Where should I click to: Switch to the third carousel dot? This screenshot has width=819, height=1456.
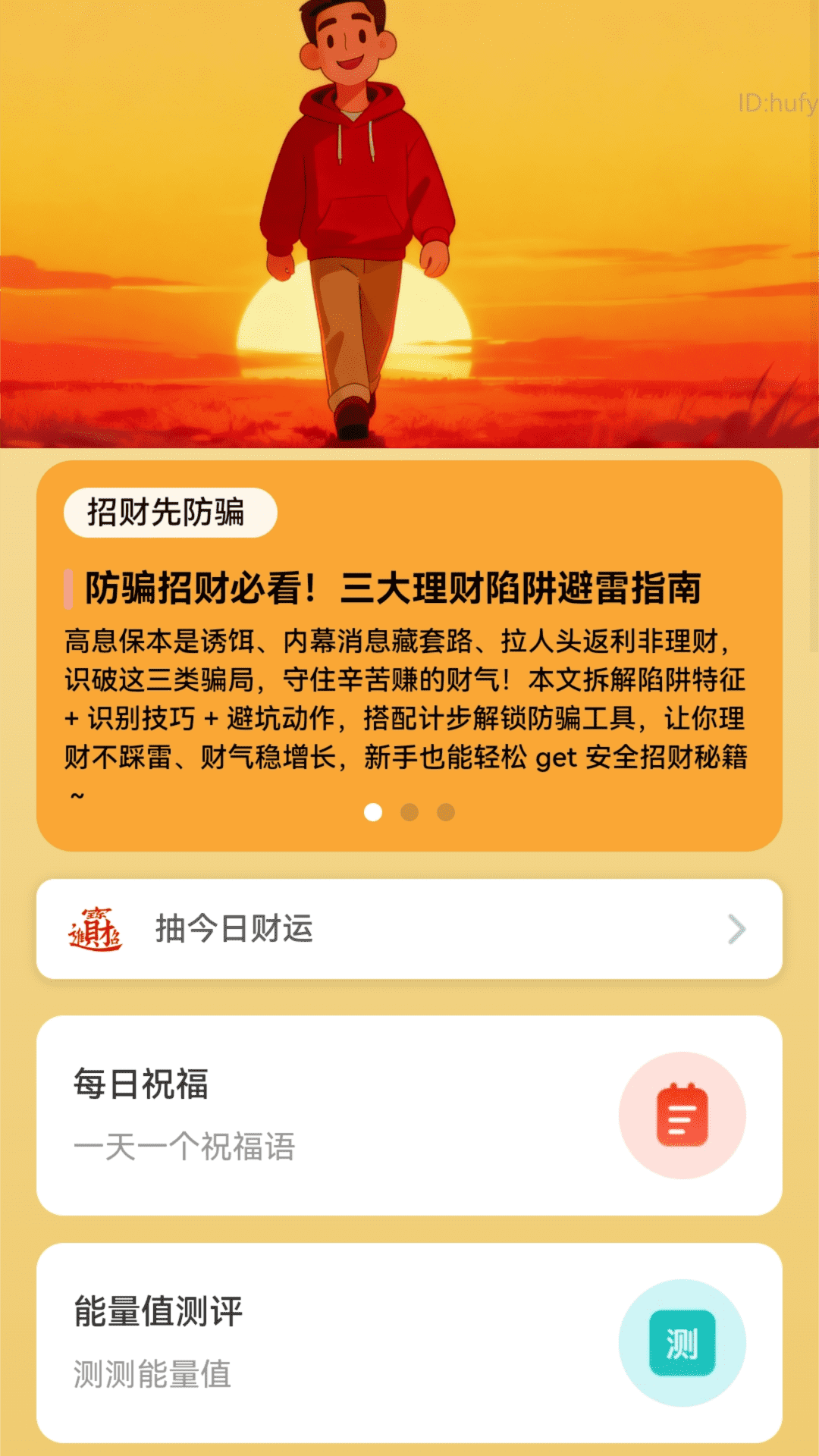click(x=447, y=813)
